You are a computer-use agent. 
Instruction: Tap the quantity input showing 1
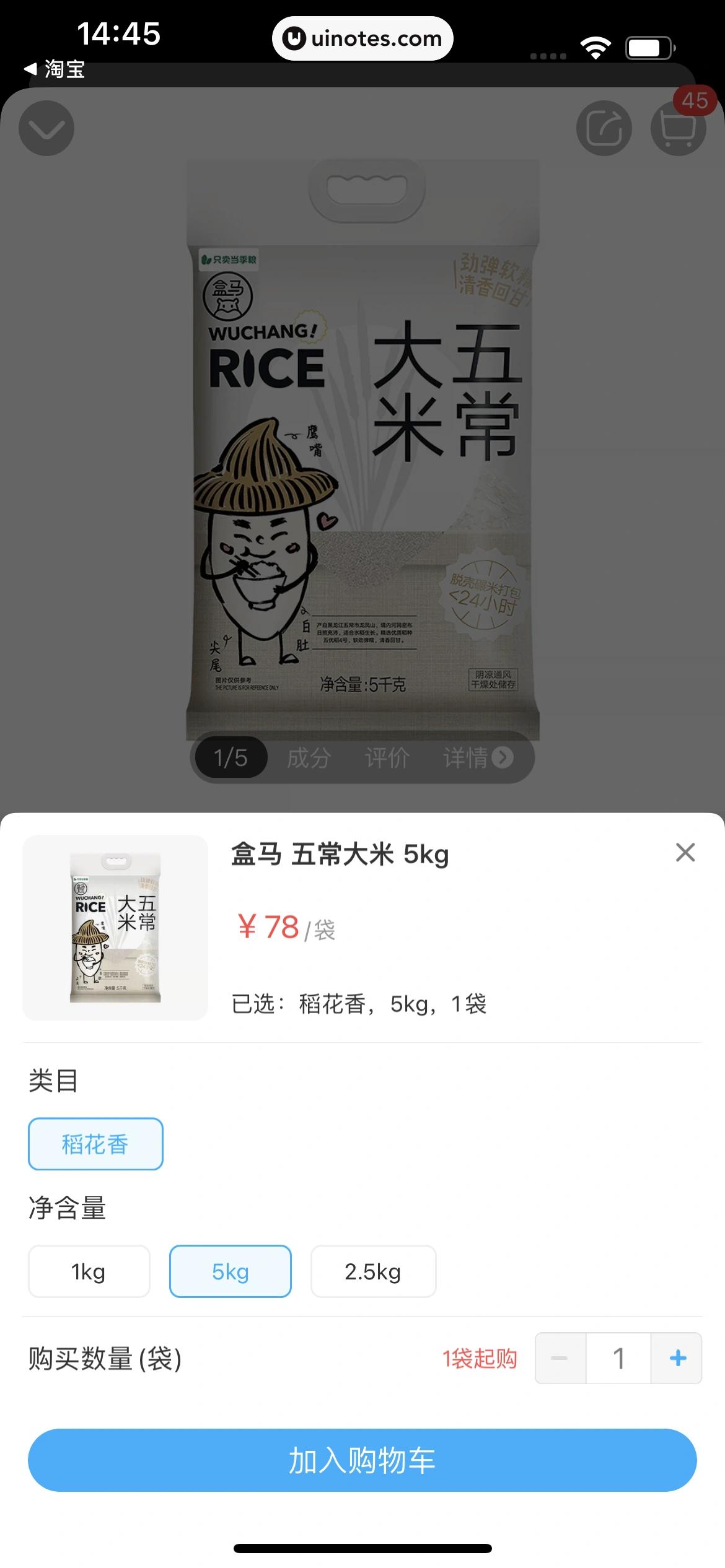(x=618, y=1357)
